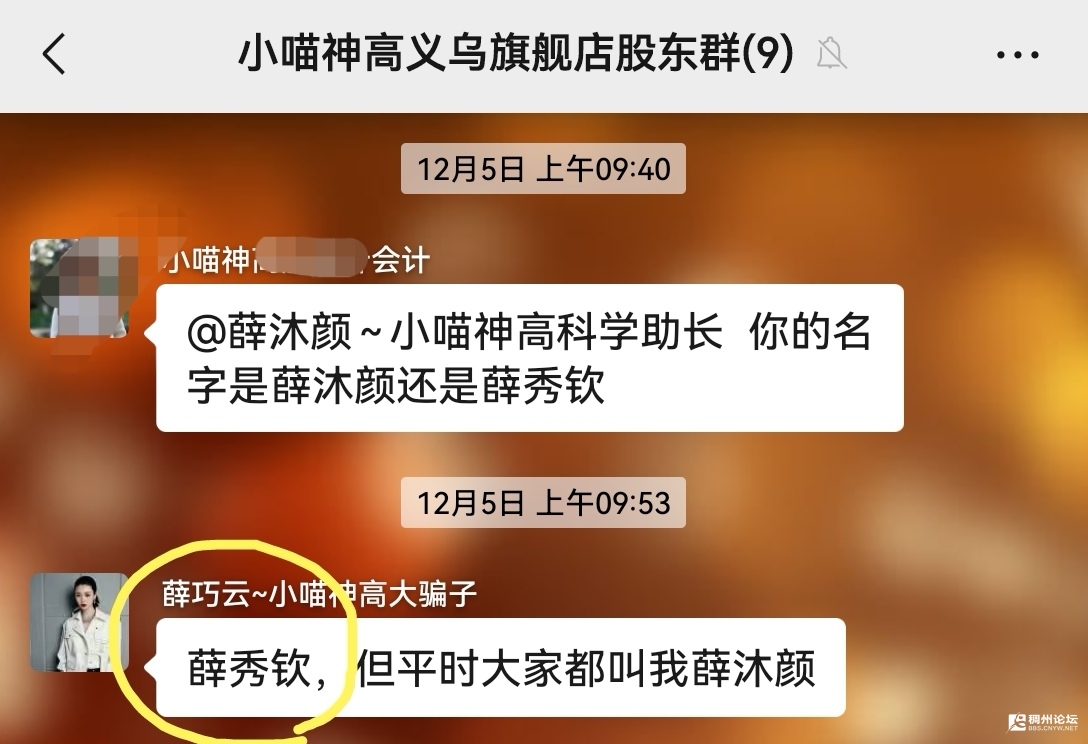
Task: Open the group chat's three-dot menu
Action: point(1017,55)
